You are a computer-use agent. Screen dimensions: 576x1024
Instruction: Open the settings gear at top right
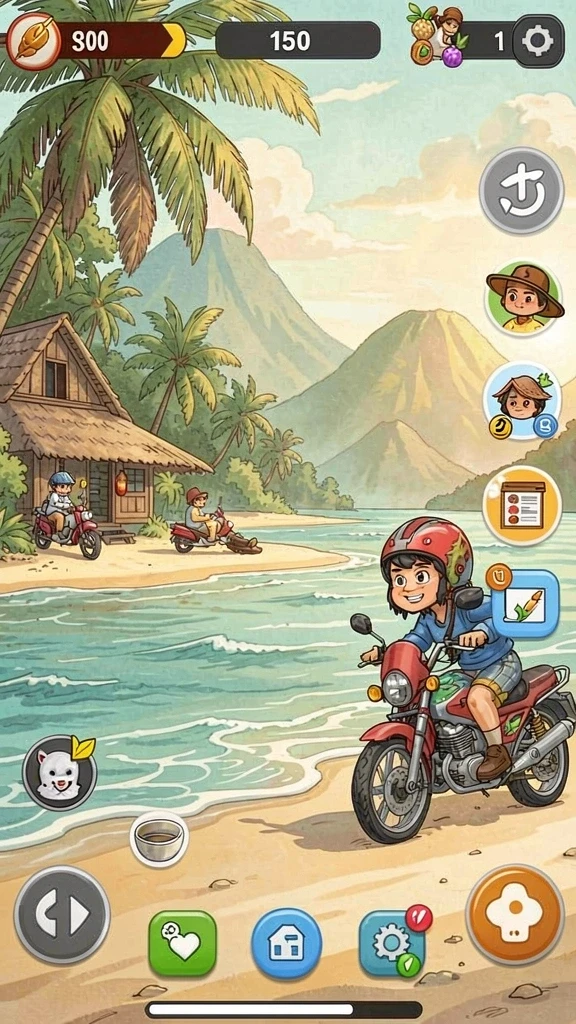tap(538, 41)
